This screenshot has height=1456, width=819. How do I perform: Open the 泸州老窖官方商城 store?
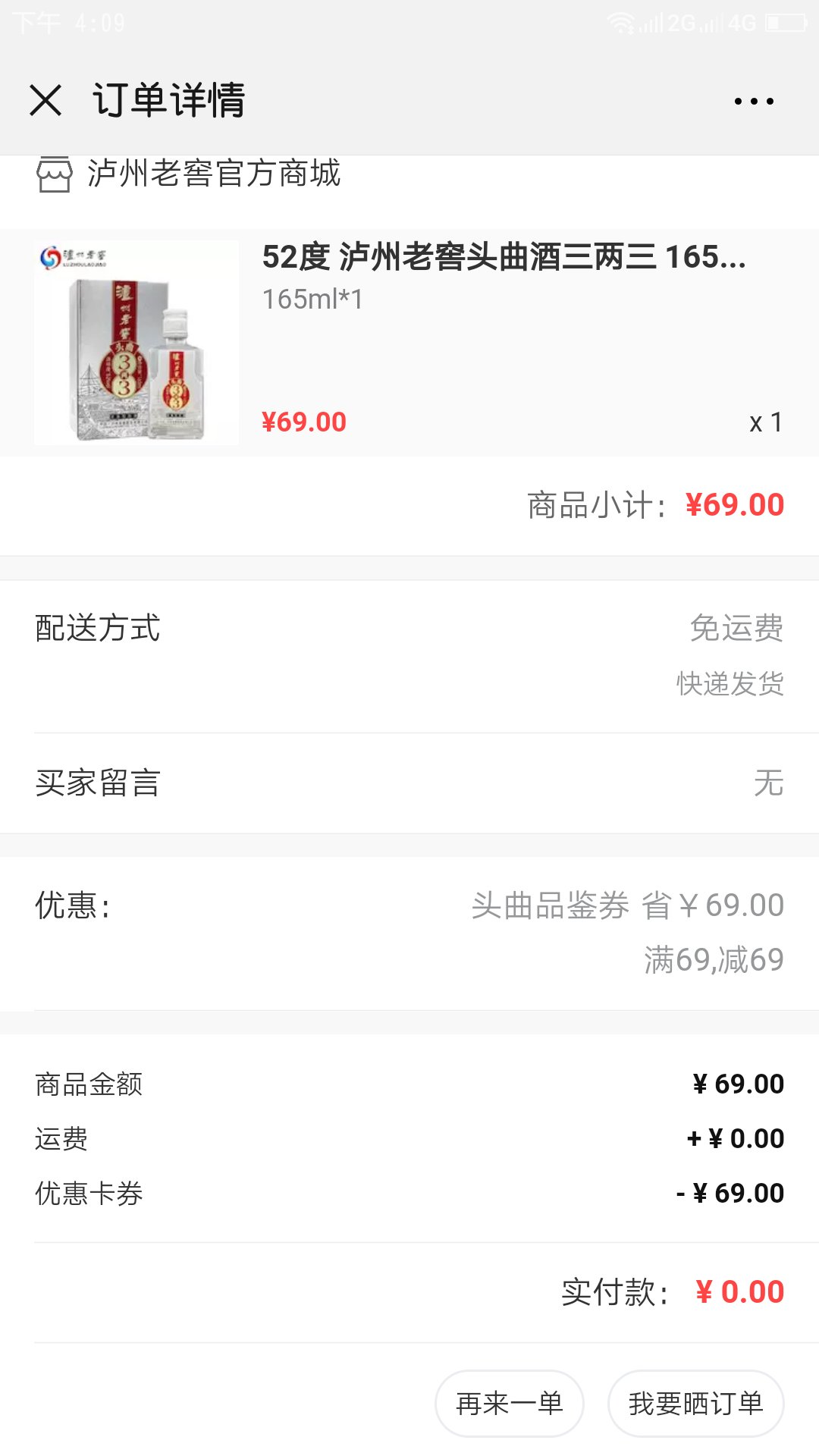(190, 174)
